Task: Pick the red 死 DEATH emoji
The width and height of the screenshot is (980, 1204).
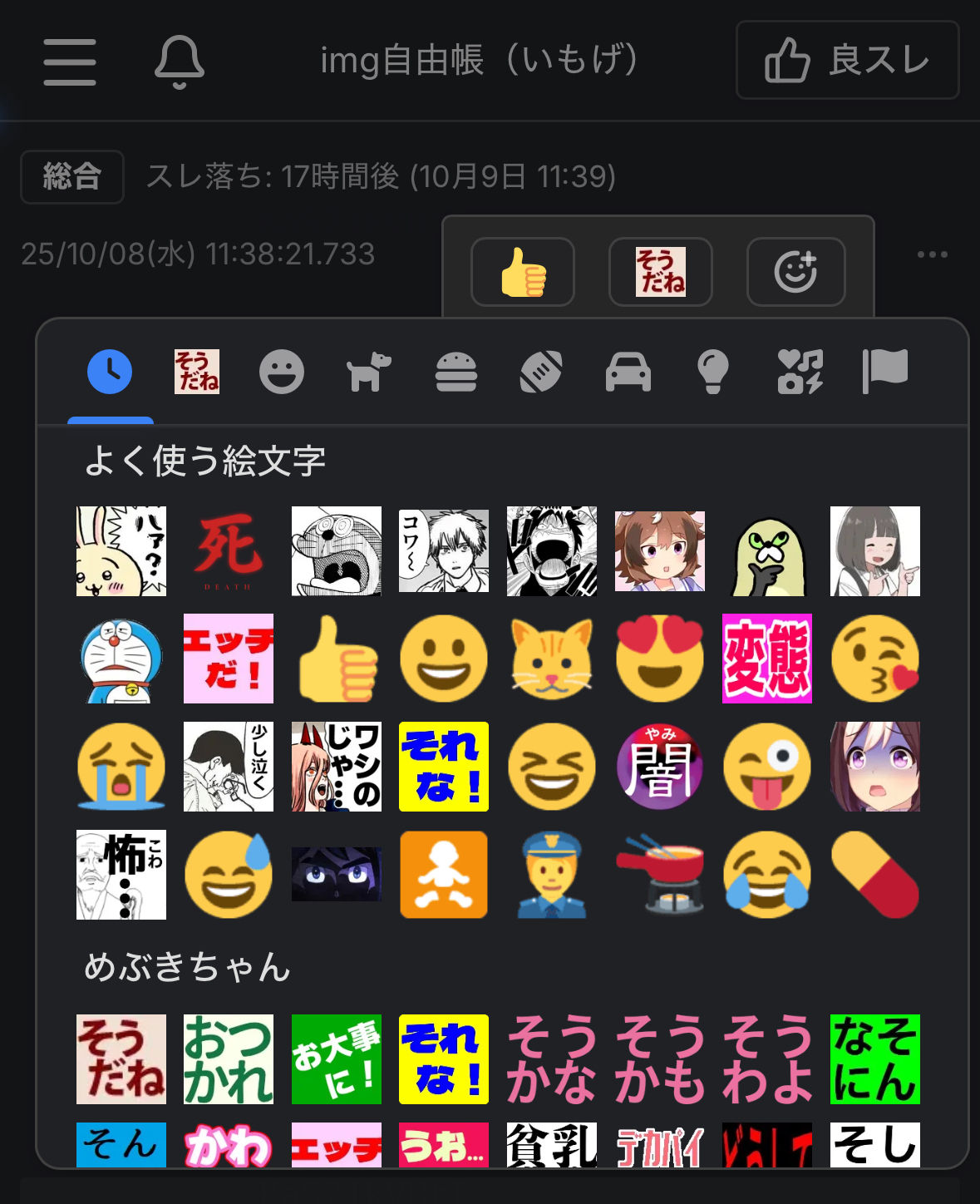Action: coord(229,550)
